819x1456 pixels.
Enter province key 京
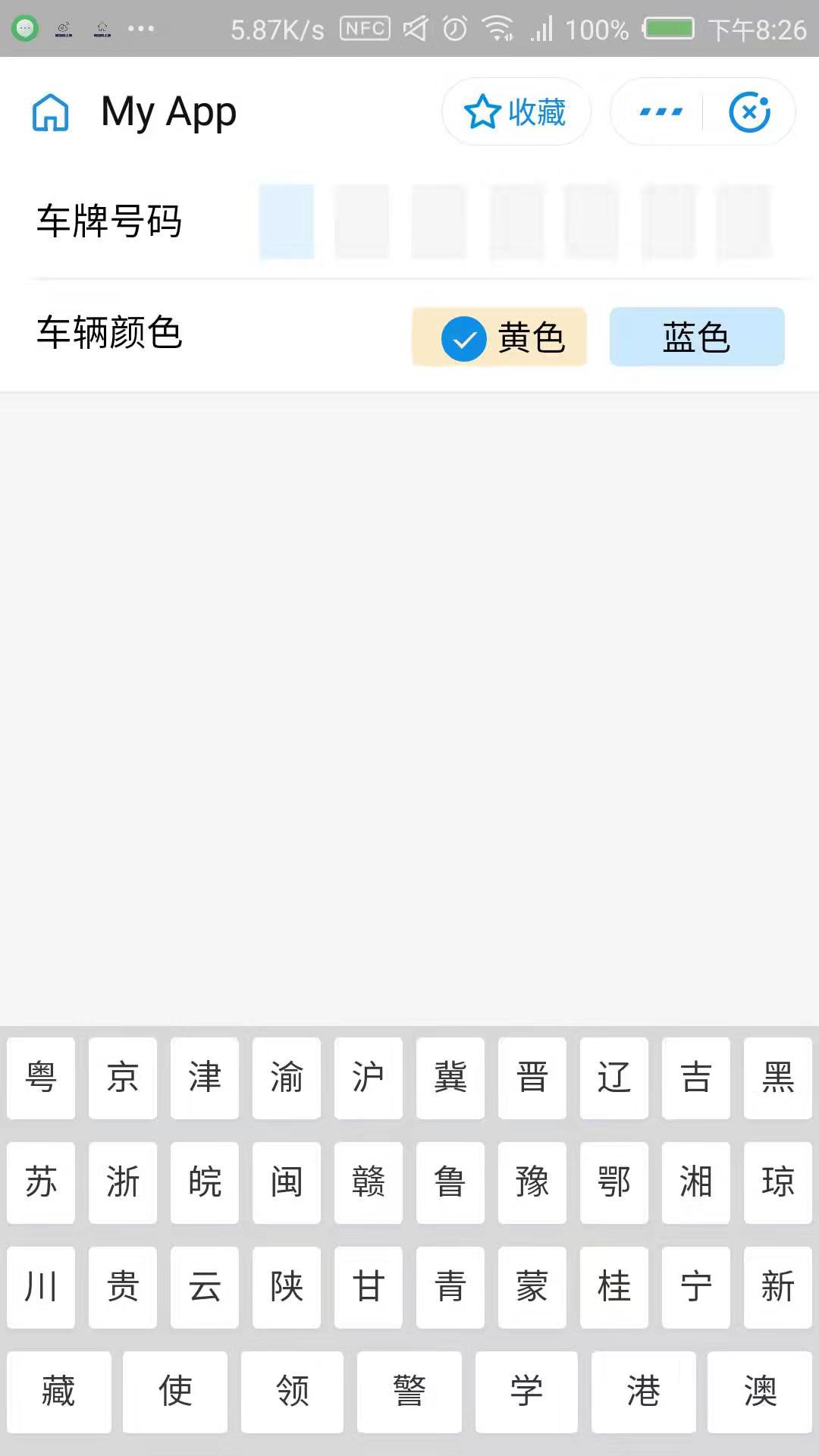pos(123,1078)
